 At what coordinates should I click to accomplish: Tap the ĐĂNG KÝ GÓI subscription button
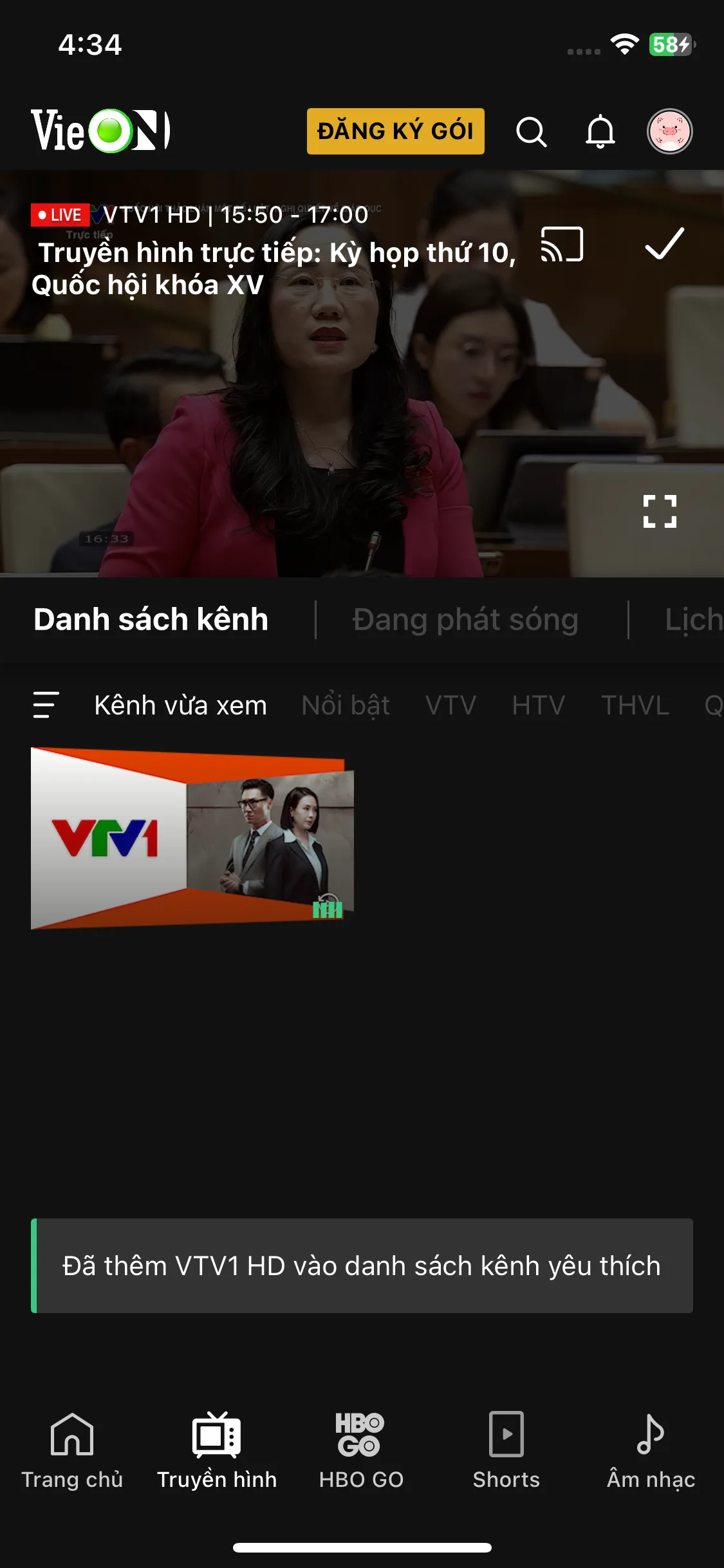[x=395, y=131]
